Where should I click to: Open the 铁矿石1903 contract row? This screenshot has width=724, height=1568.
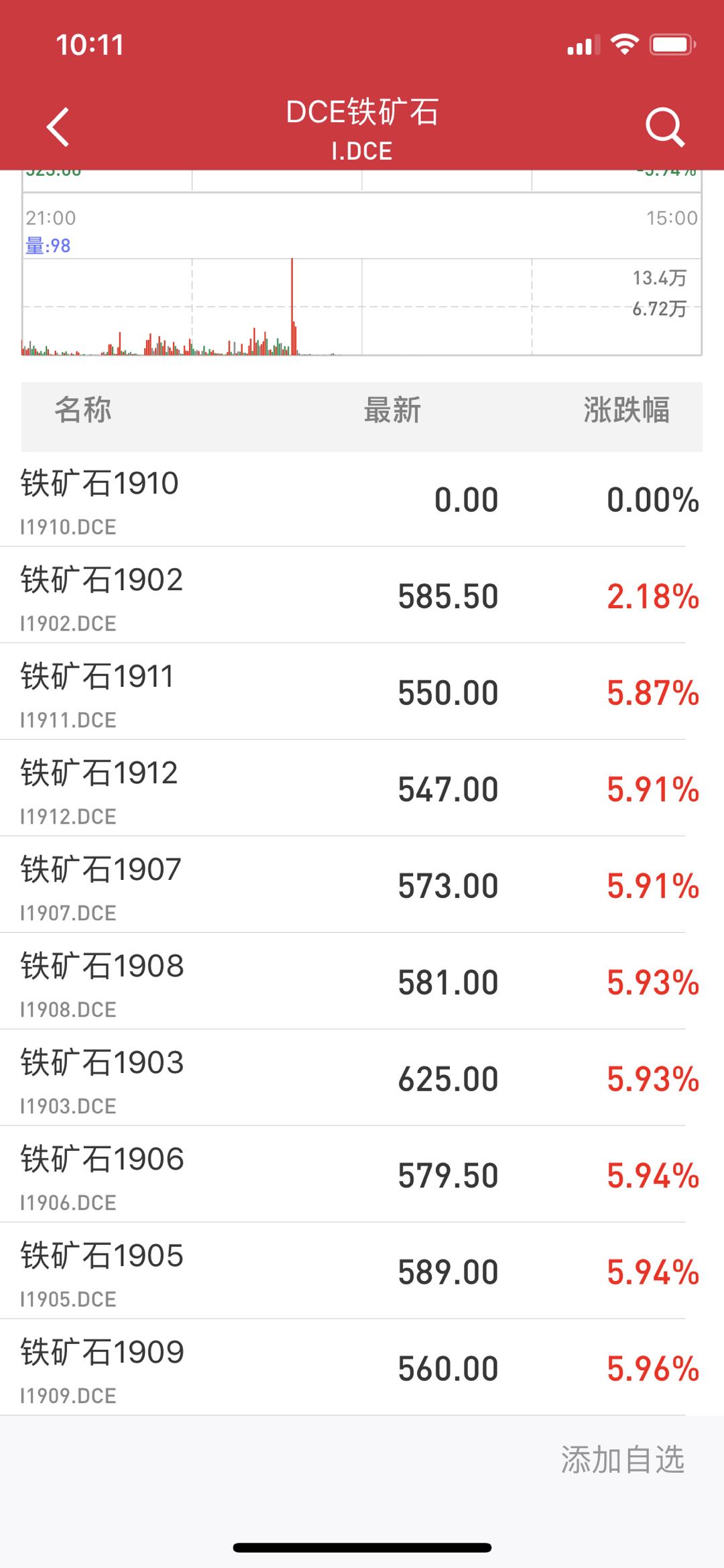click(362, 1080)
